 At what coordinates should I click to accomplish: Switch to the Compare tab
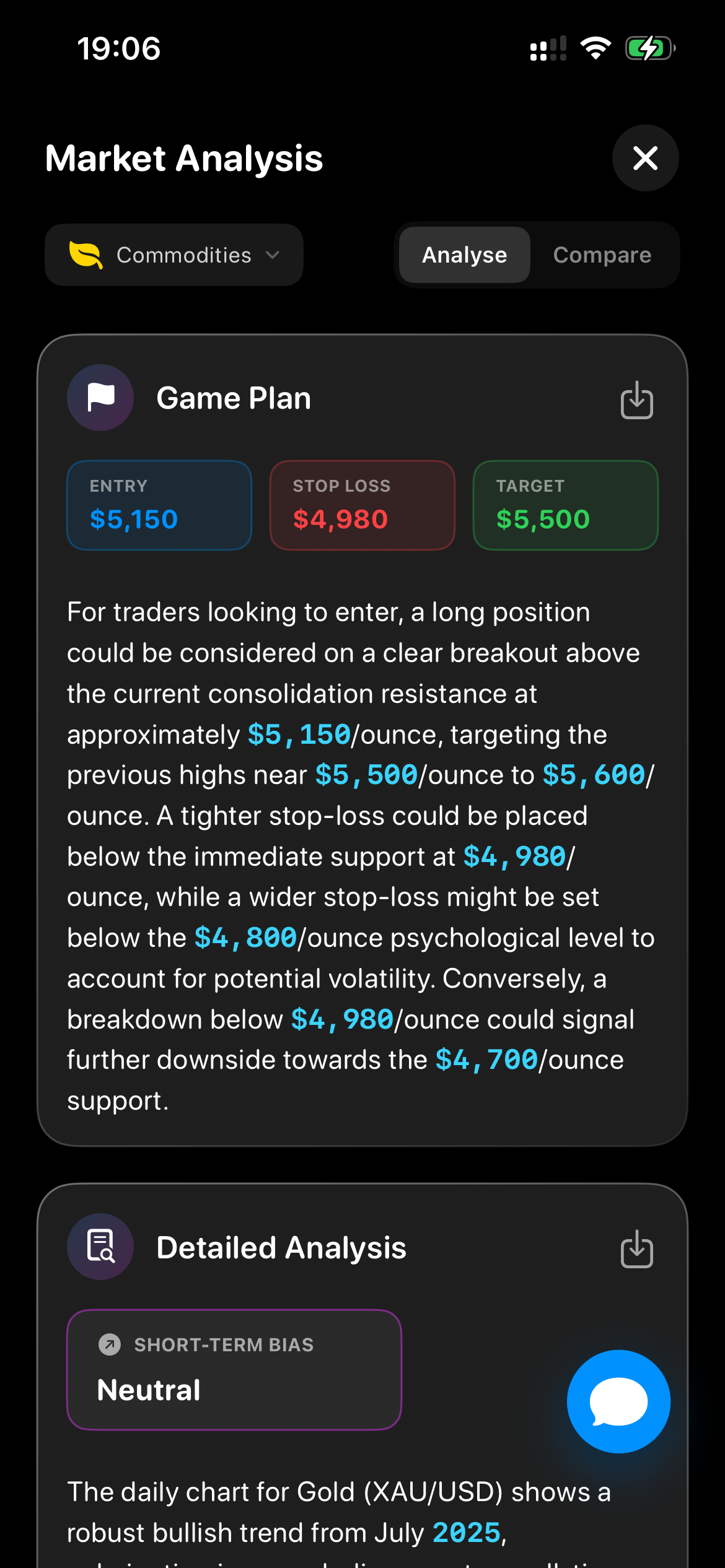point(602,255)
